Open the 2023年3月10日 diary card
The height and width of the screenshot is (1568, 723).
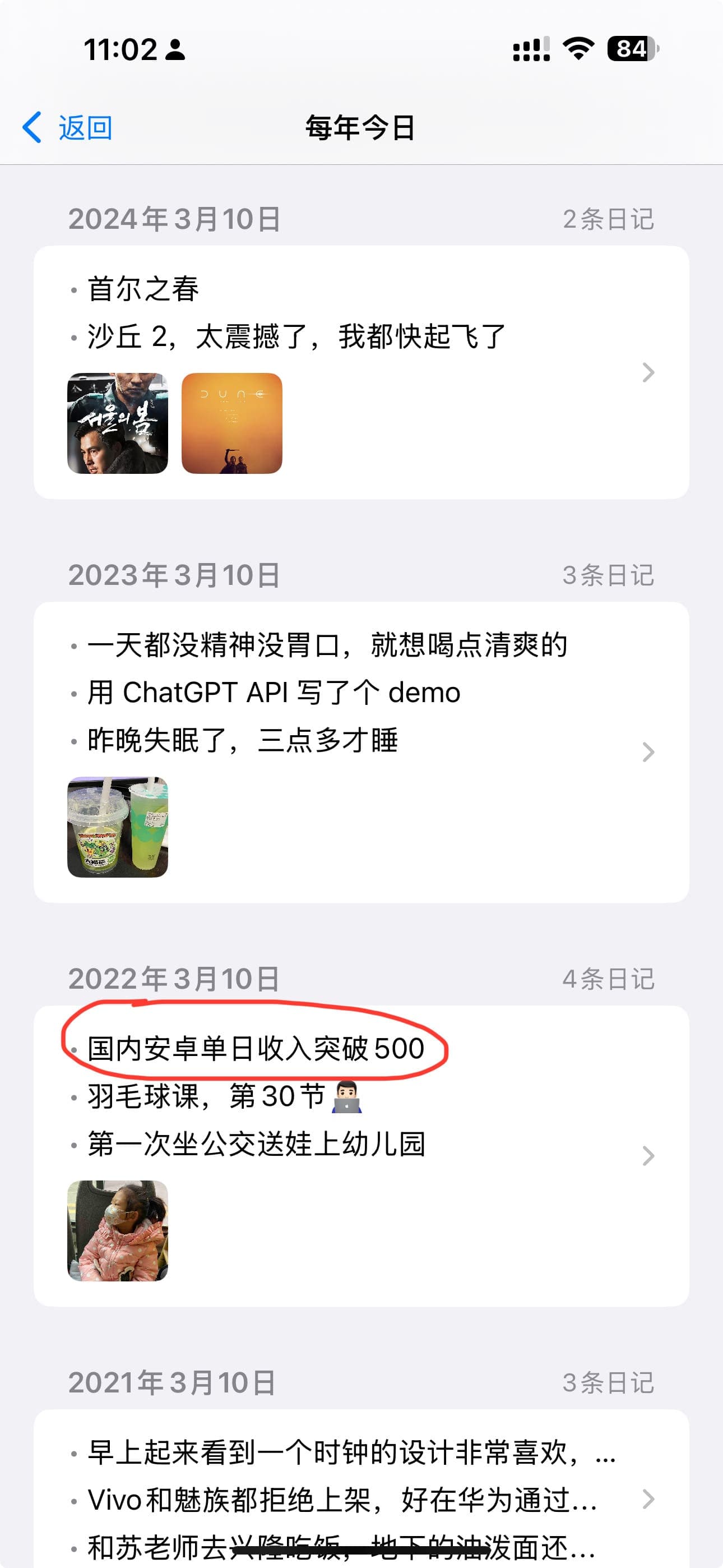click(x=647, y=751)
